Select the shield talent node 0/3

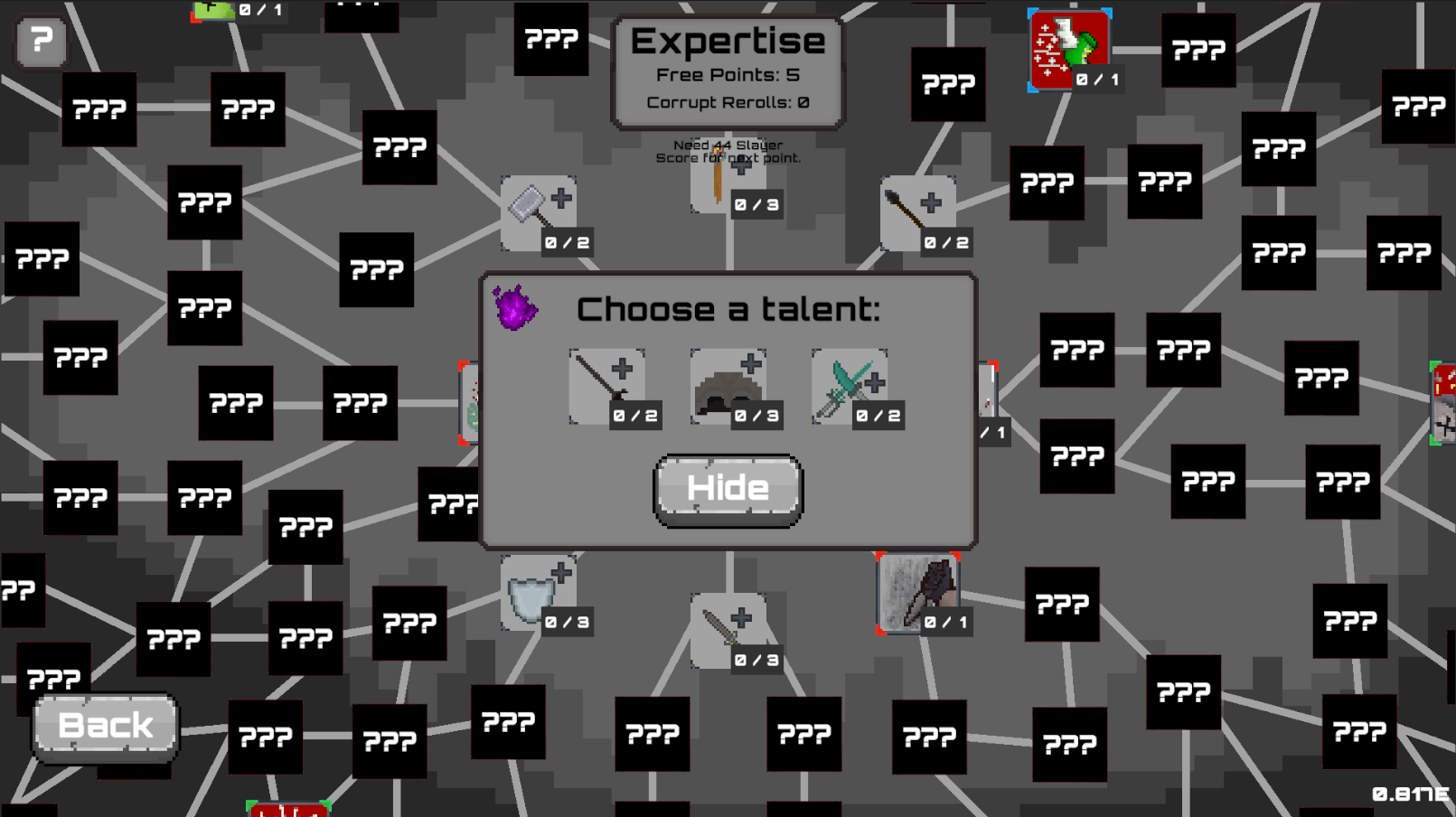tap(539, 593)
